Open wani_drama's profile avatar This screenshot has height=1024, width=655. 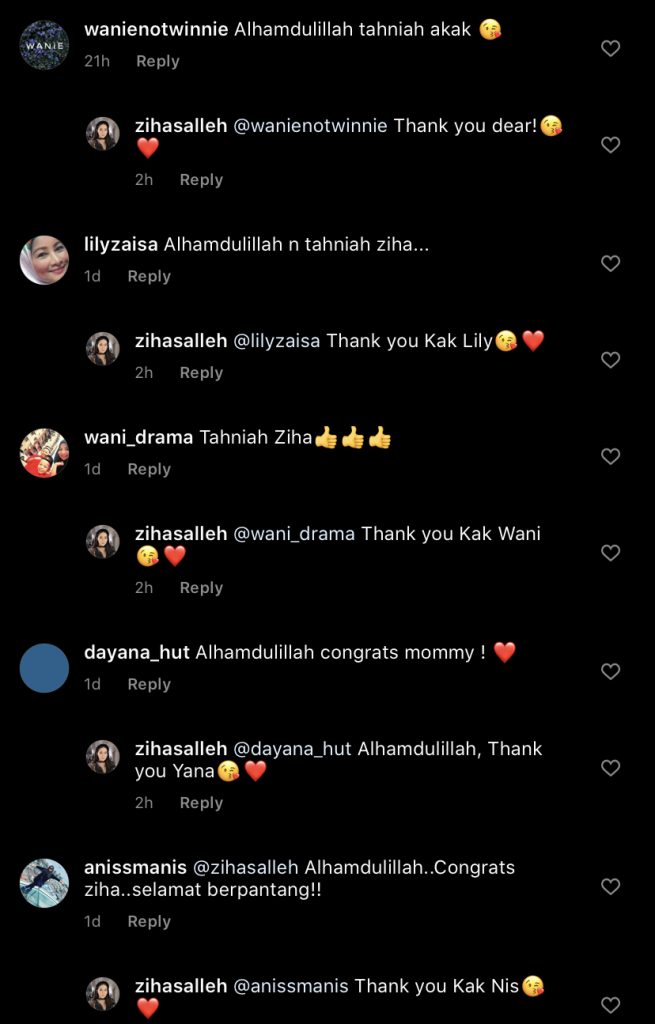[x=44, y=453]
